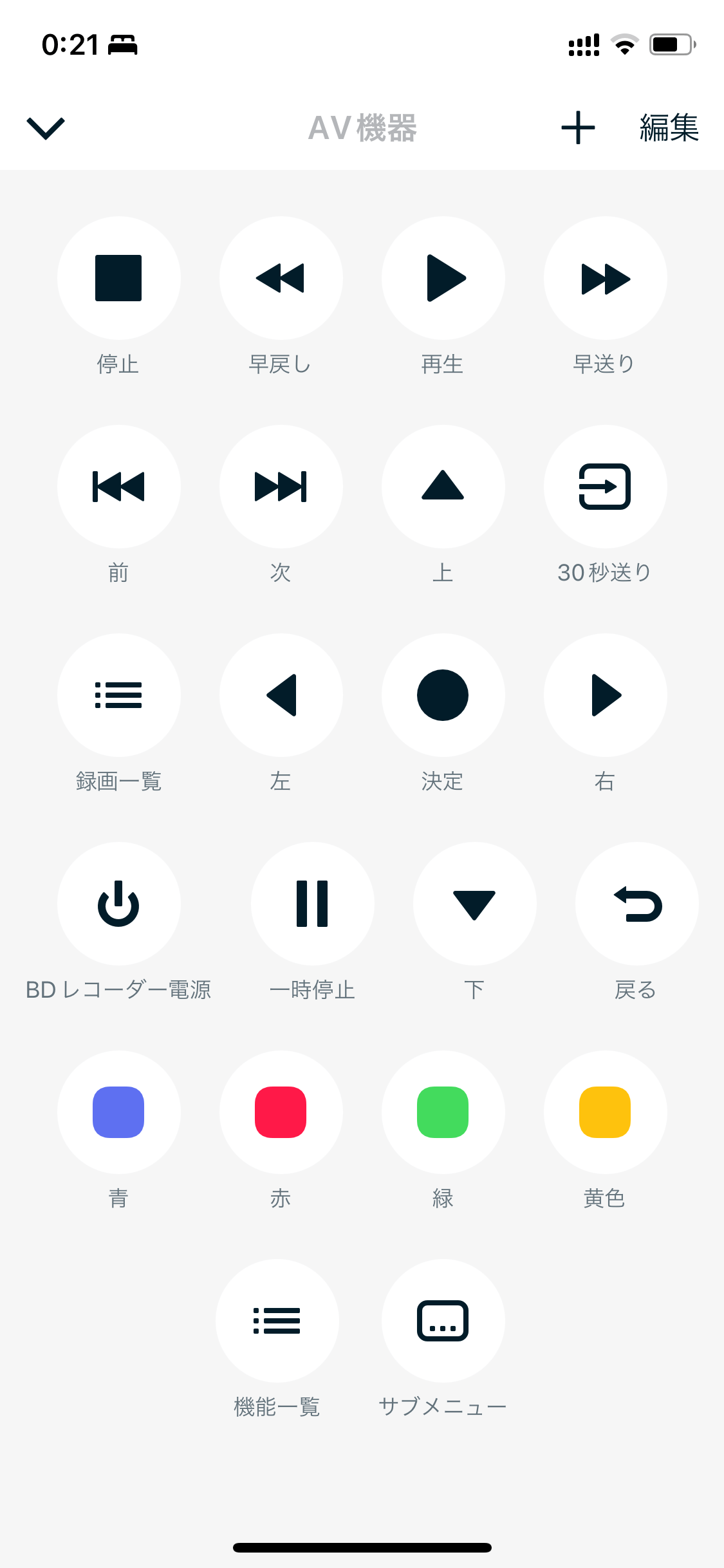This screenshot has width=724, height=1568.
Task: Tap the 停止 stop button
Action: pos(118,278)
